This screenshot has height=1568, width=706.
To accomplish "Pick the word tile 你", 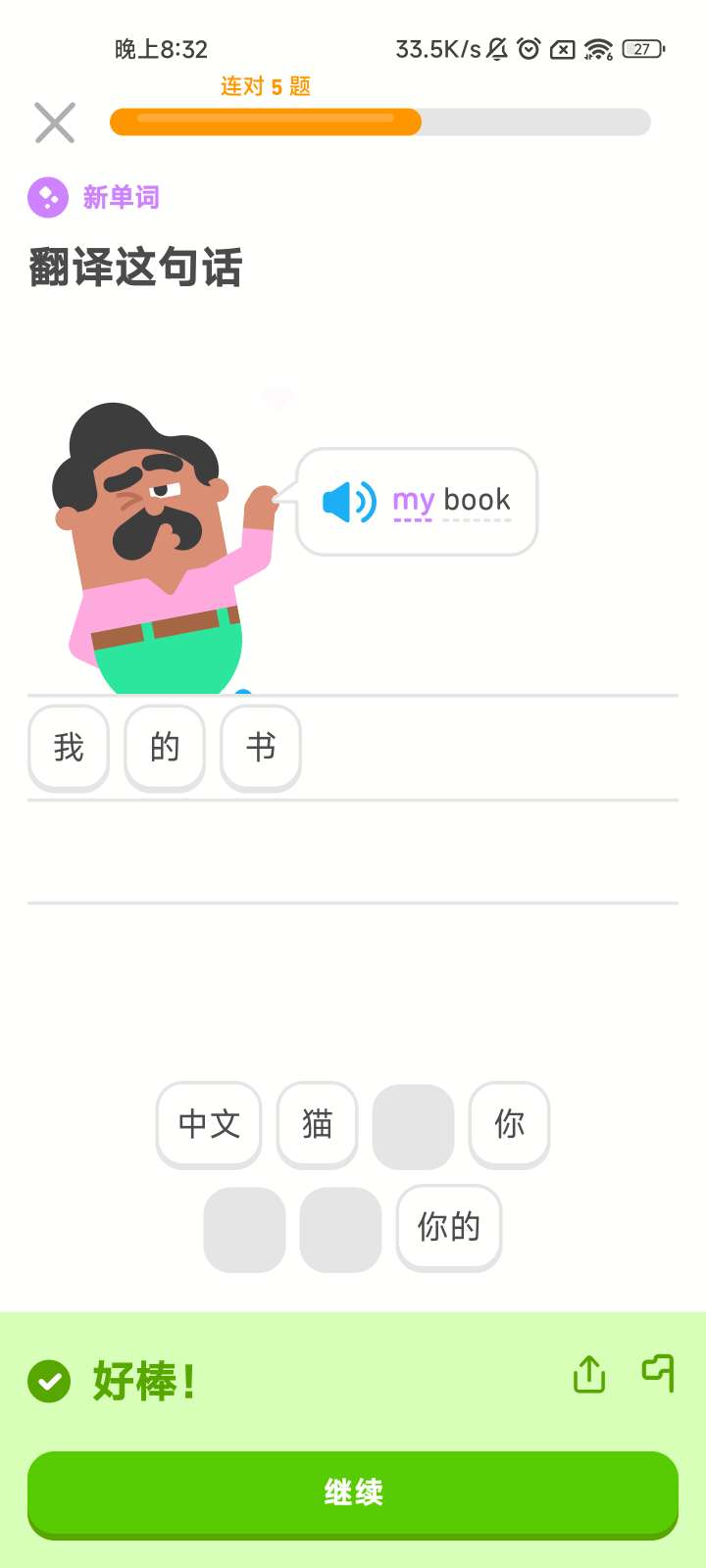I will [509, 1124].
